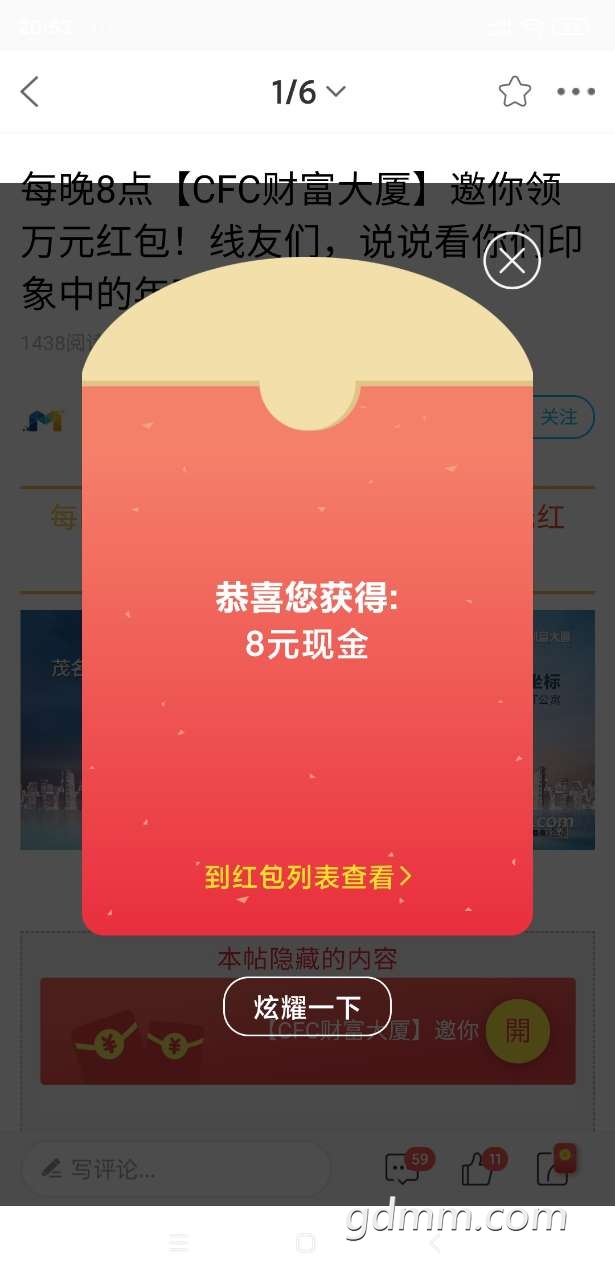
Task: Share the post from bottom bar
Action: click(555, 1168)
